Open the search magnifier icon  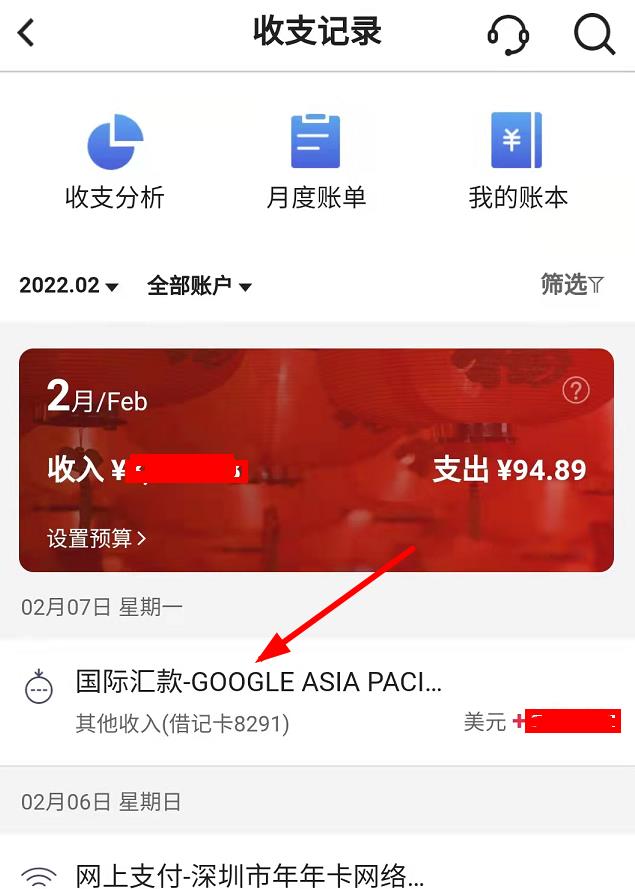click(x=593, y=34)
